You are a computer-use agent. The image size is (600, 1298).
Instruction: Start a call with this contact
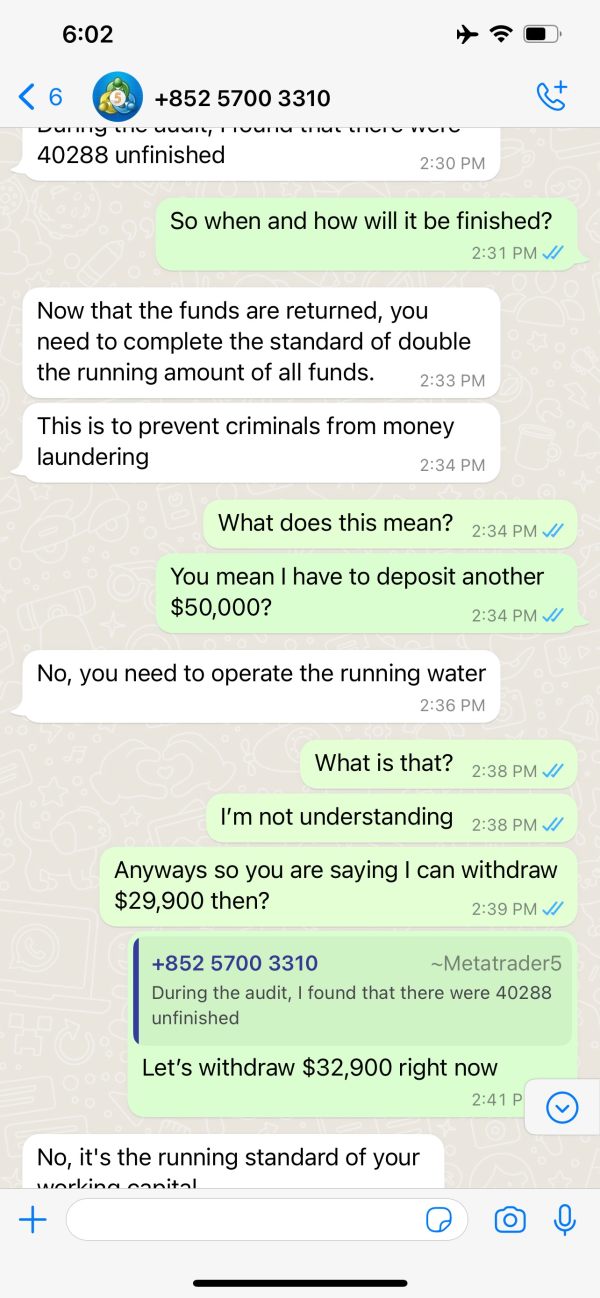(552, 96)
